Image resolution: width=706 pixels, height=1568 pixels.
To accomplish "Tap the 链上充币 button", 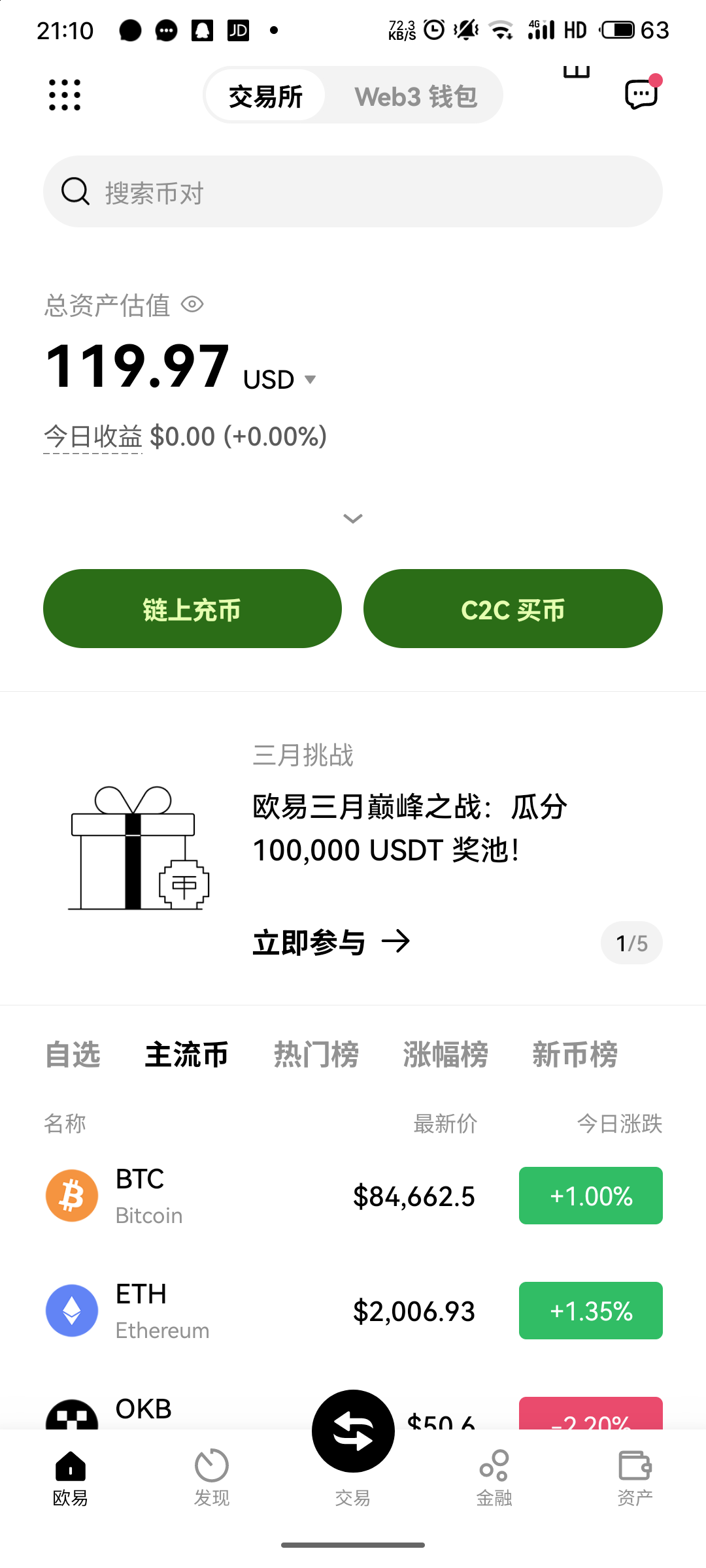I will click(x=192, y=609).
